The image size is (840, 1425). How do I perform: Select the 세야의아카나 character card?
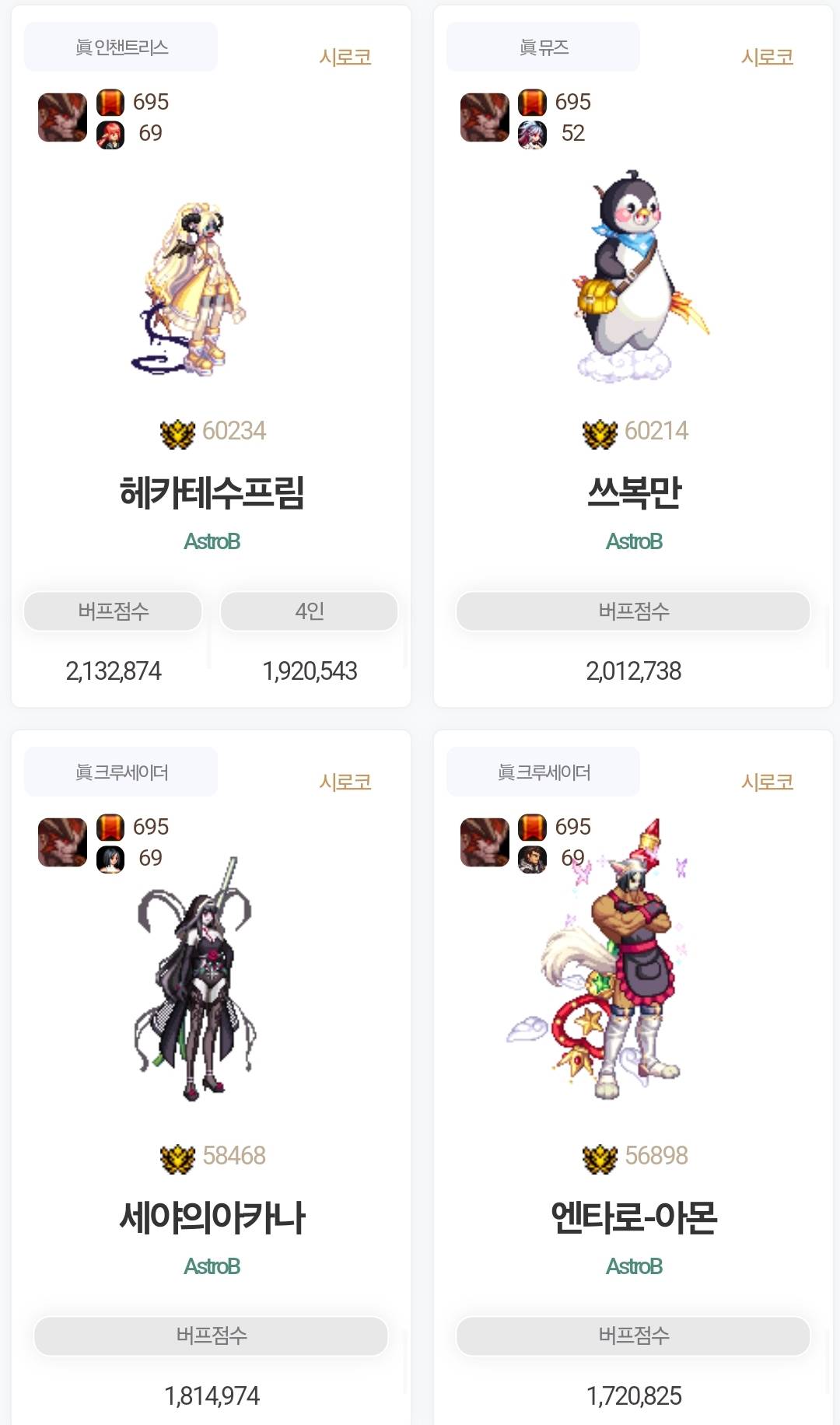click(x=212, y=1217)
